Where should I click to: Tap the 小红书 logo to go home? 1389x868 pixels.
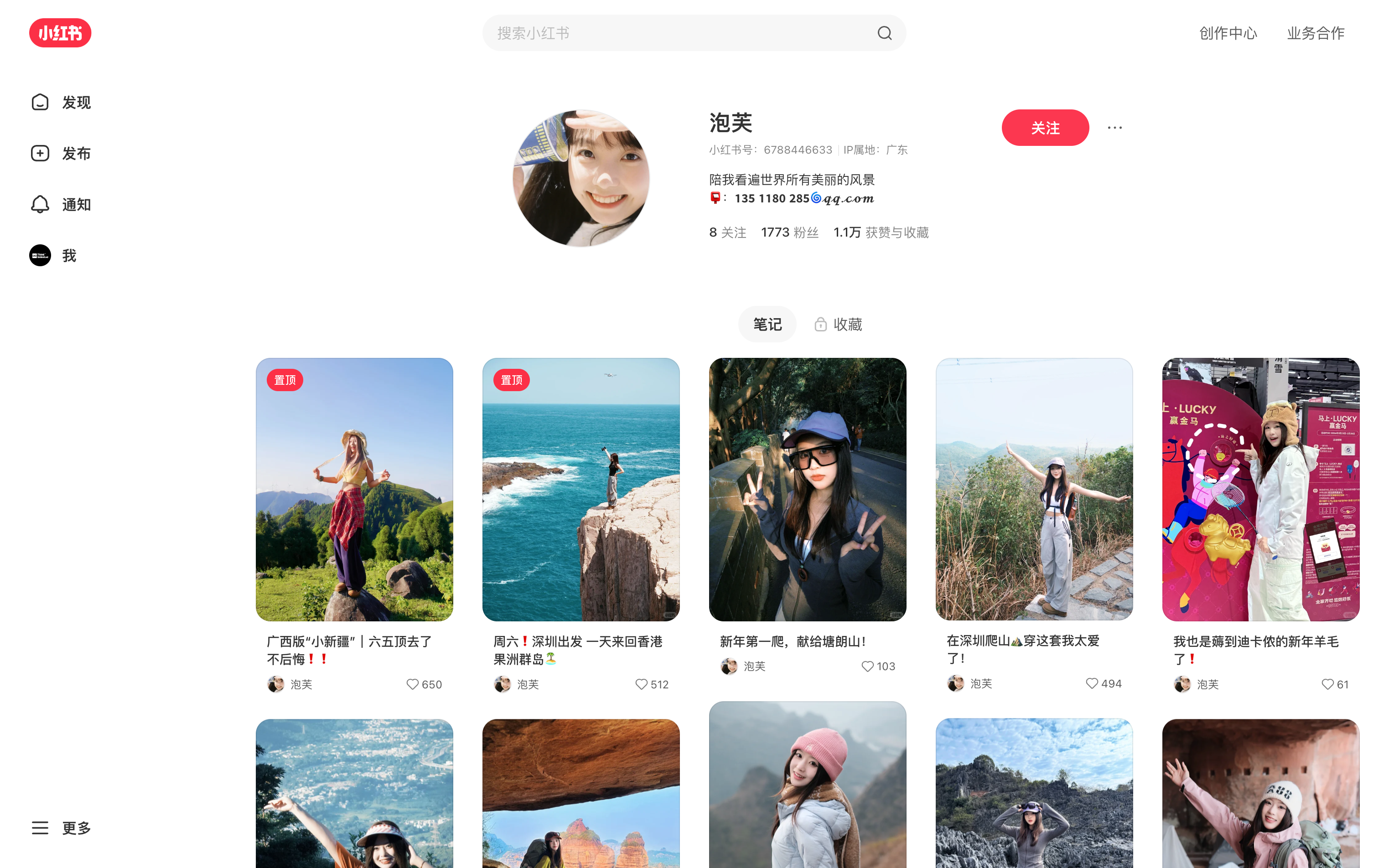coord(60,33)
